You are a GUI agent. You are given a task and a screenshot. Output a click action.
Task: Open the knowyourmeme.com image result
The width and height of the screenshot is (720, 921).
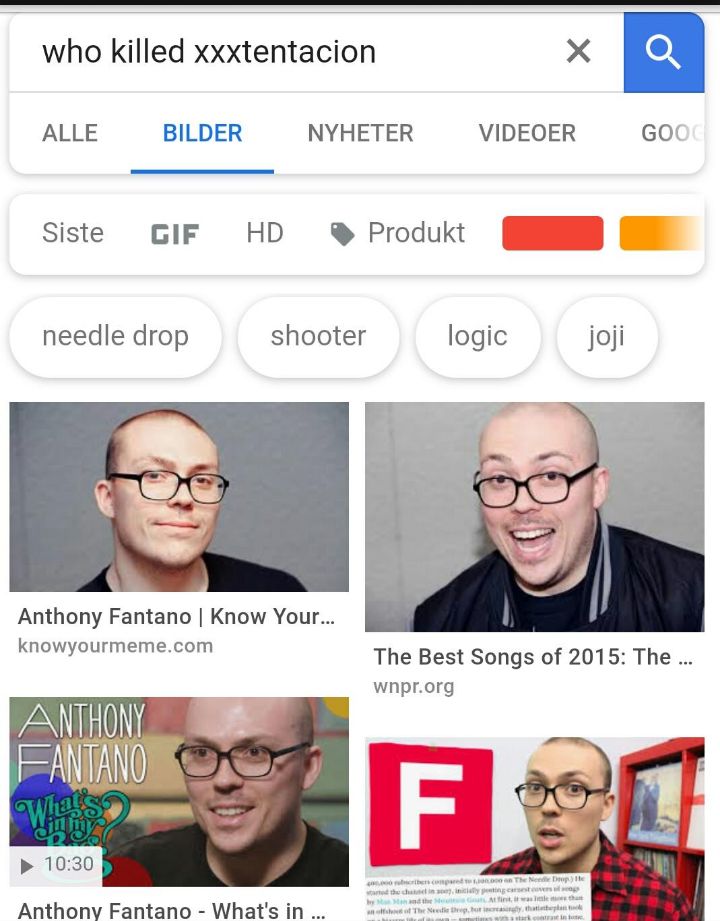pos(179,497)
